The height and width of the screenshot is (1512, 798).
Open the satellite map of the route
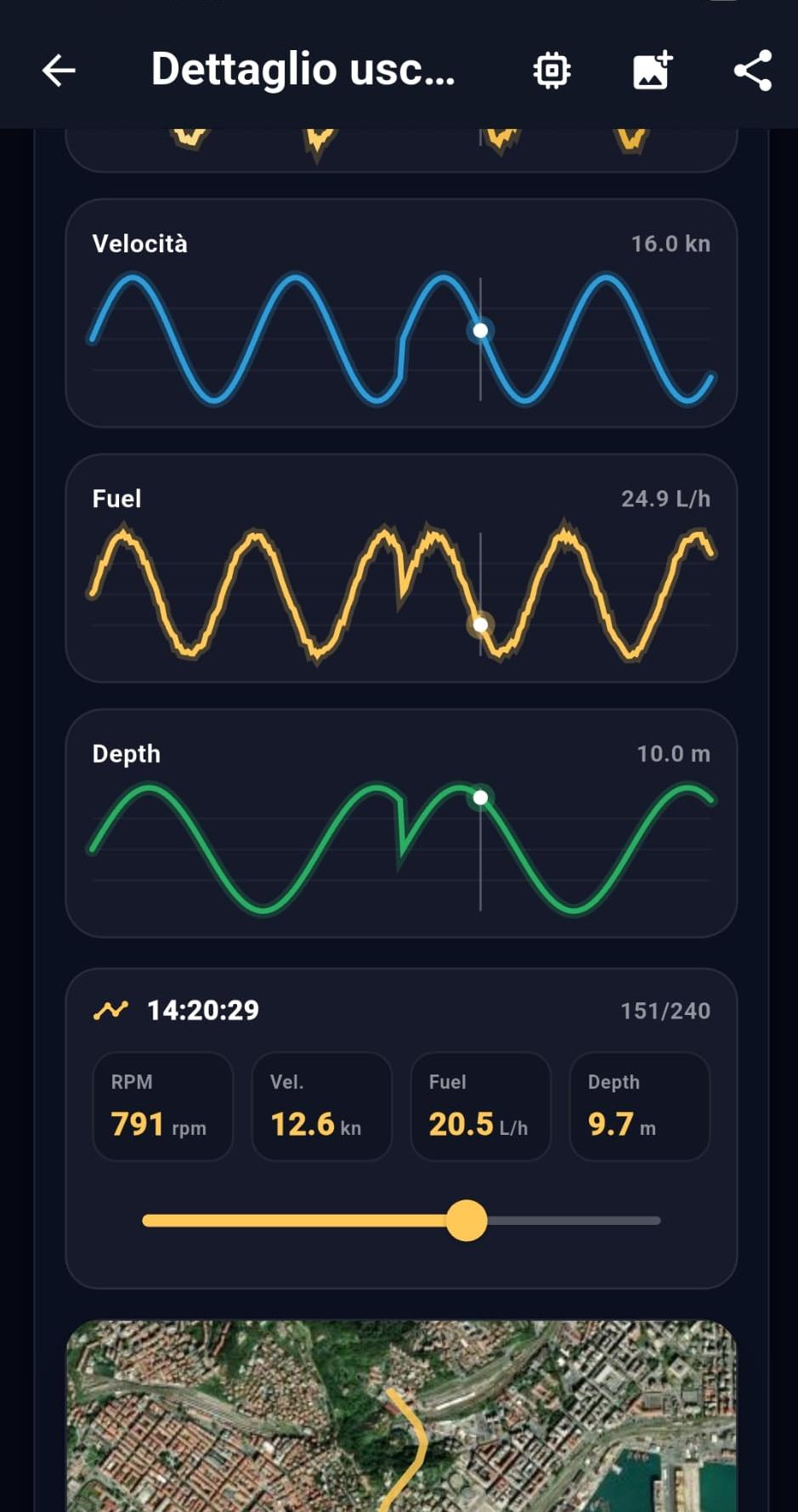pyautogui.click(x=401, y=1415)
